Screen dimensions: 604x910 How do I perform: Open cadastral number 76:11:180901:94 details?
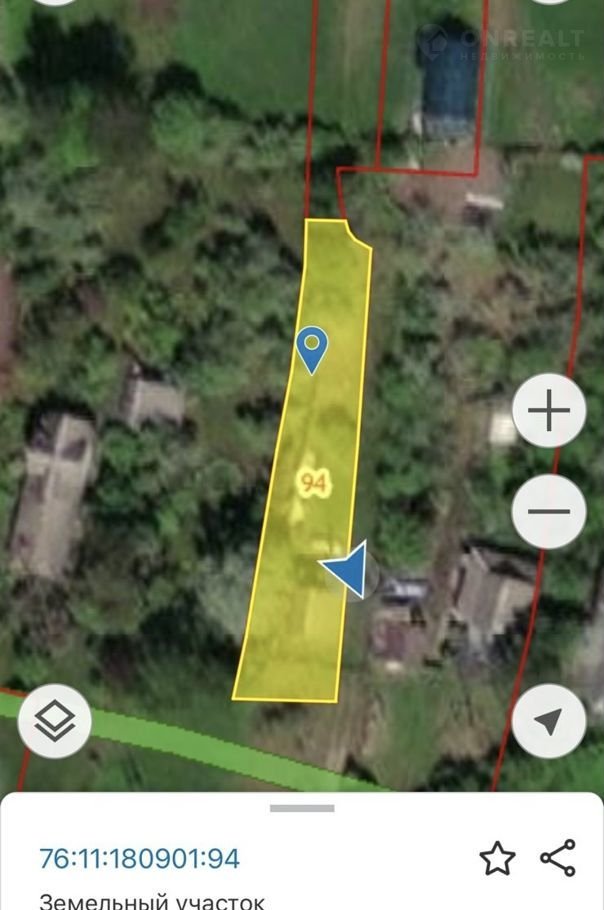pos(140,858)
